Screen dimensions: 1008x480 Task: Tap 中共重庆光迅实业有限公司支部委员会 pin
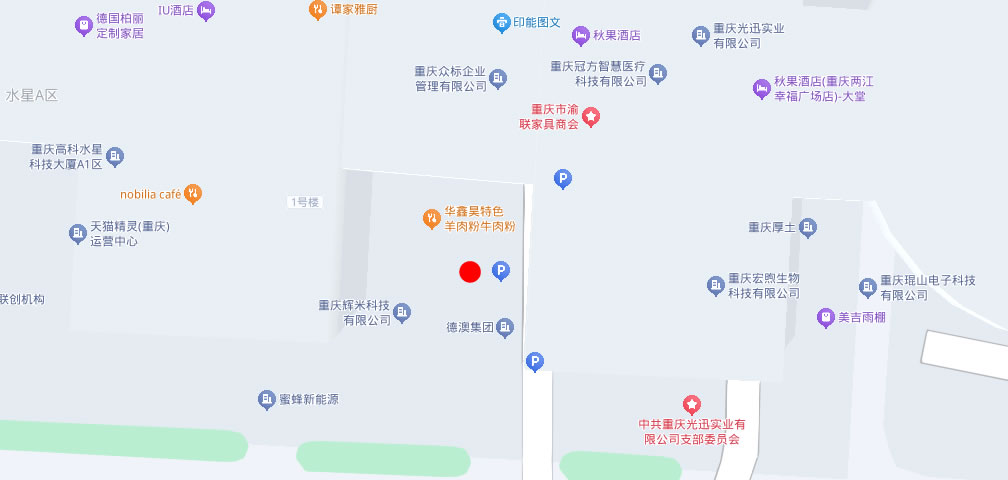(691, 404)
